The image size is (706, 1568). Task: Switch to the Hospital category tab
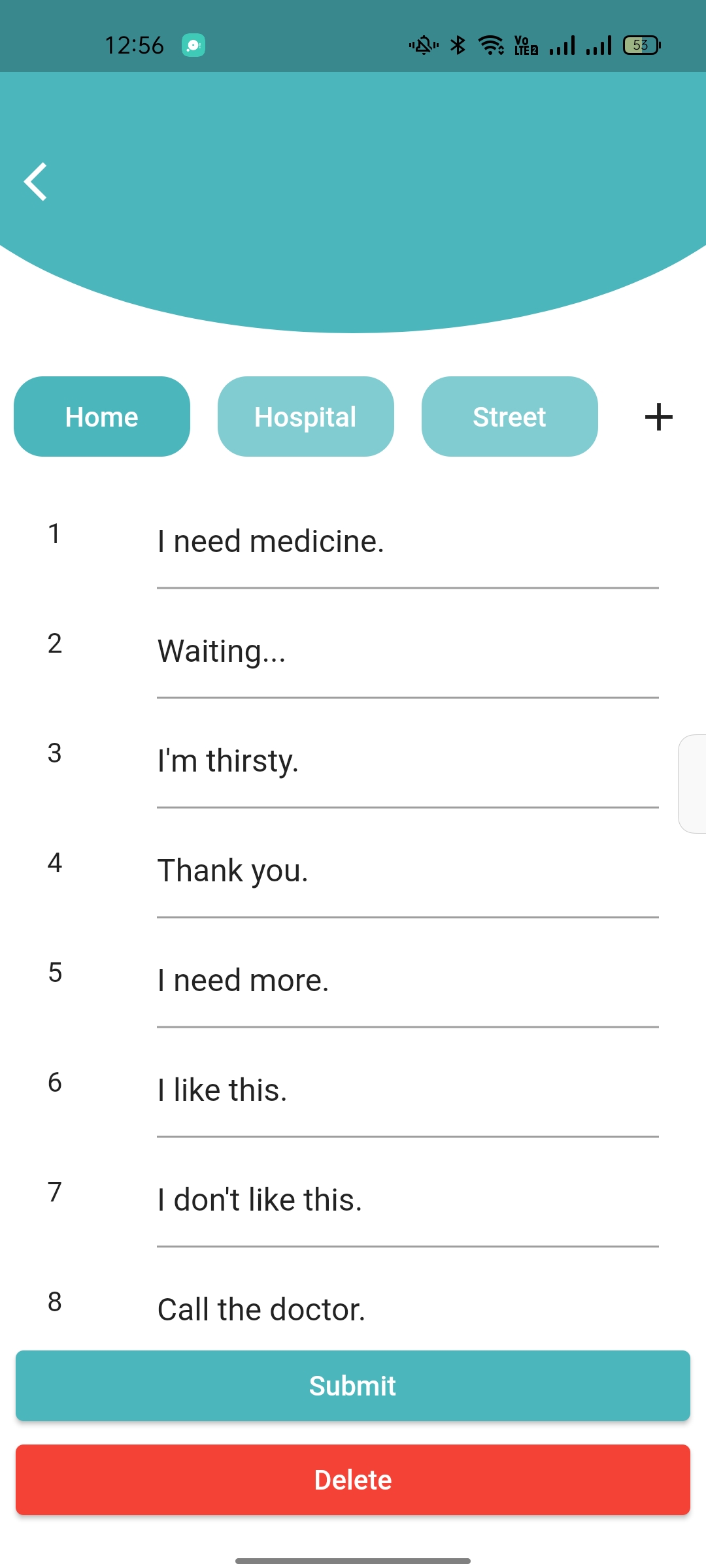(x=305, y=417)
